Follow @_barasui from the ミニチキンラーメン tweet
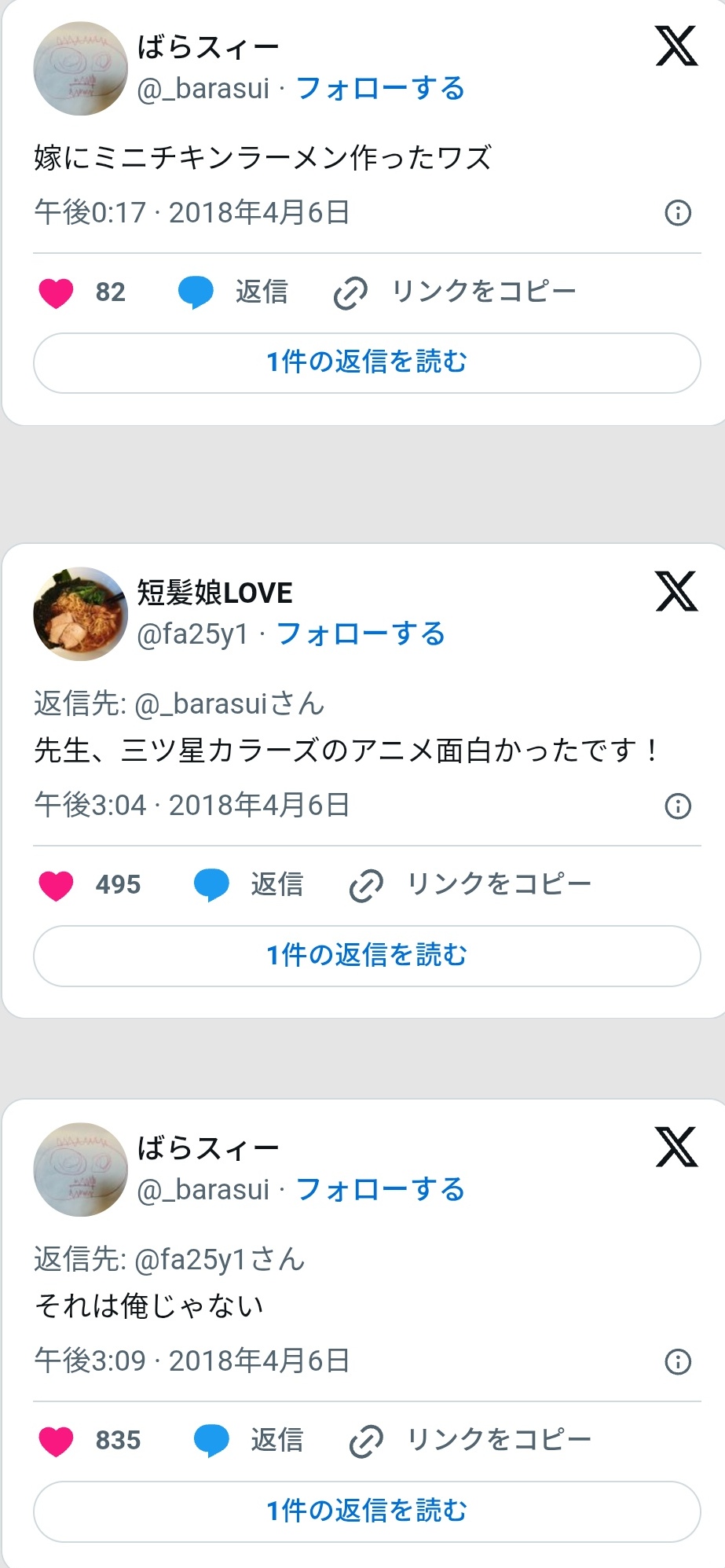The width and height of the screenshot is (725, 1568). (380, 89)
